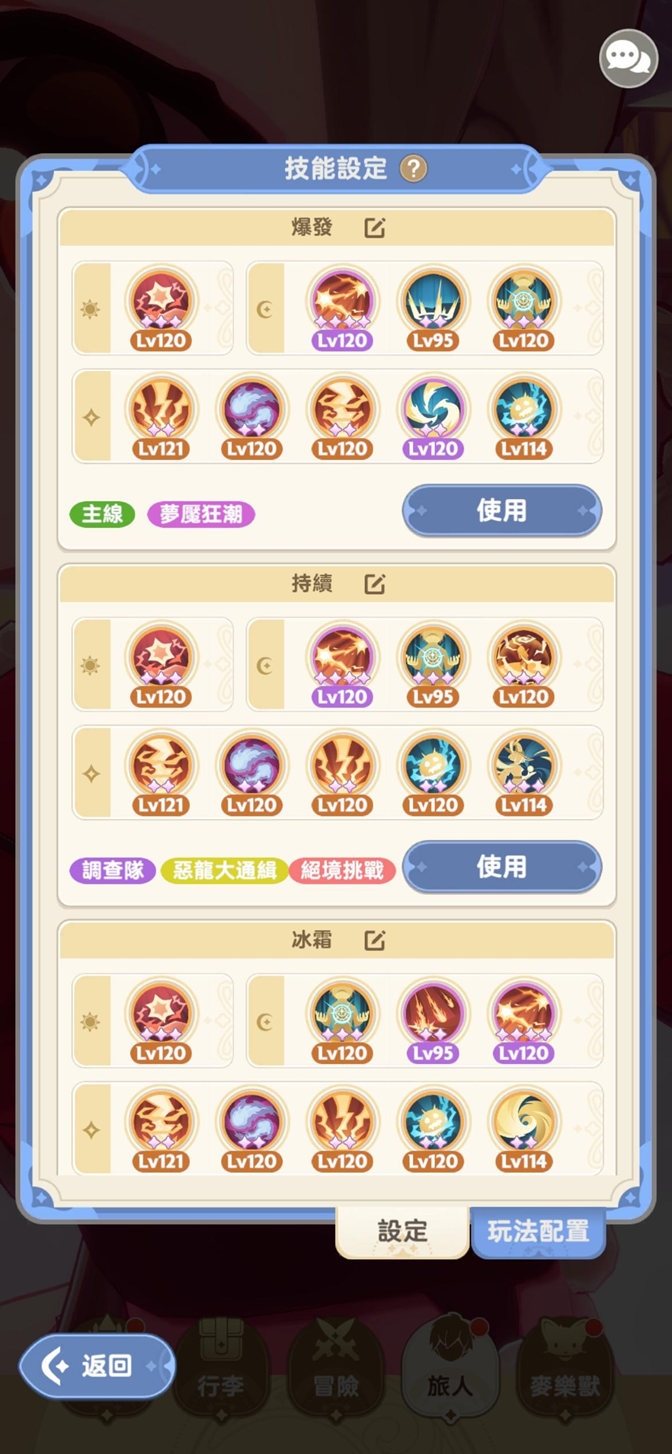Open the 冒險 section
Viewport: 672px width, 1454px height.
pyautogui.click(x=335, y=1370)
